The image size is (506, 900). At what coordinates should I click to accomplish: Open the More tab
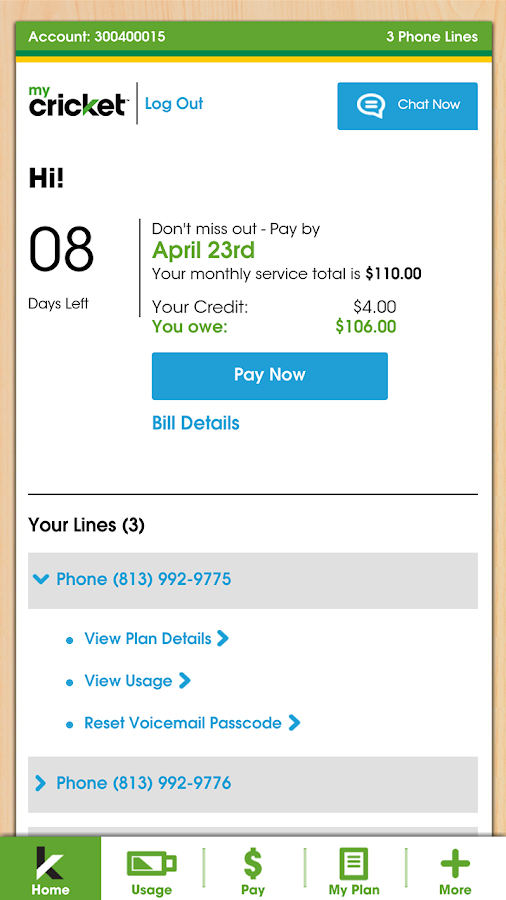click(456, 868)
